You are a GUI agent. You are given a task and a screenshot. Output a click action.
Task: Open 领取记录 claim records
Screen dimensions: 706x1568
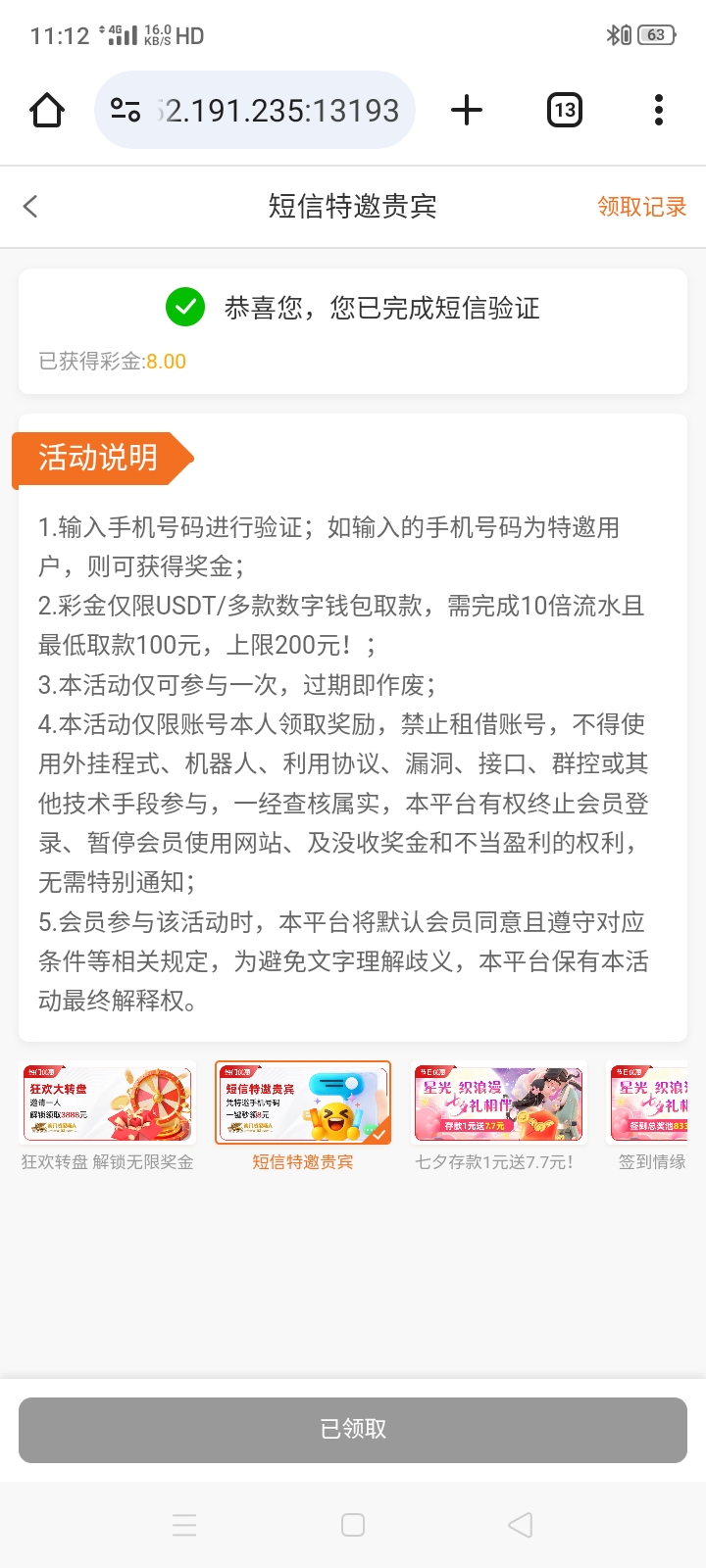(641, 207)
